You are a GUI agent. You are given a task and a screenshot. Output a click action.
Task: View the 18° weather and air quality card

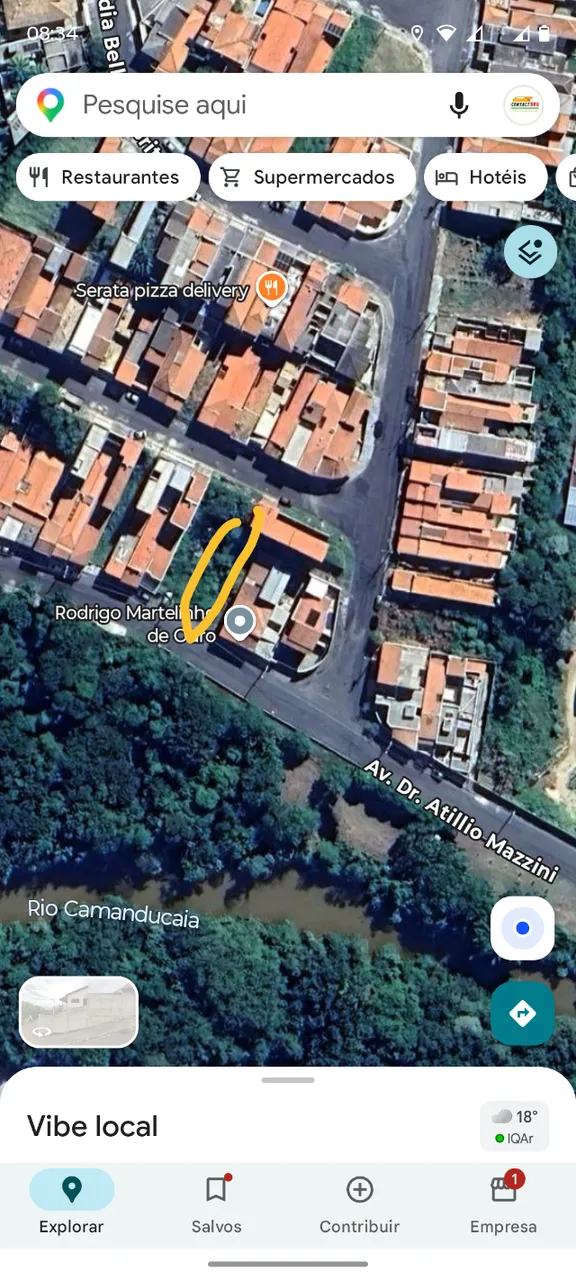coord(515,1126)
